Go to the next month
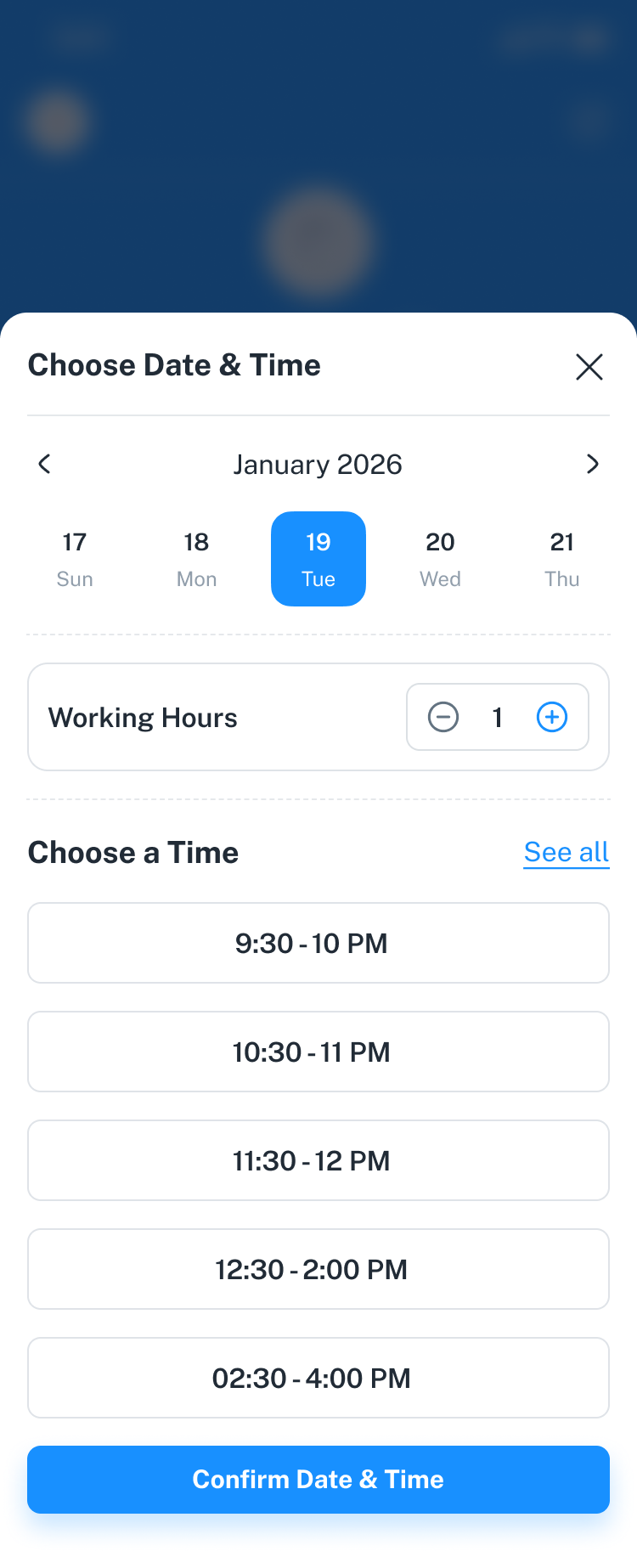Image resolution: width=637 pixels, height=1568 pixels. (592, 464)
